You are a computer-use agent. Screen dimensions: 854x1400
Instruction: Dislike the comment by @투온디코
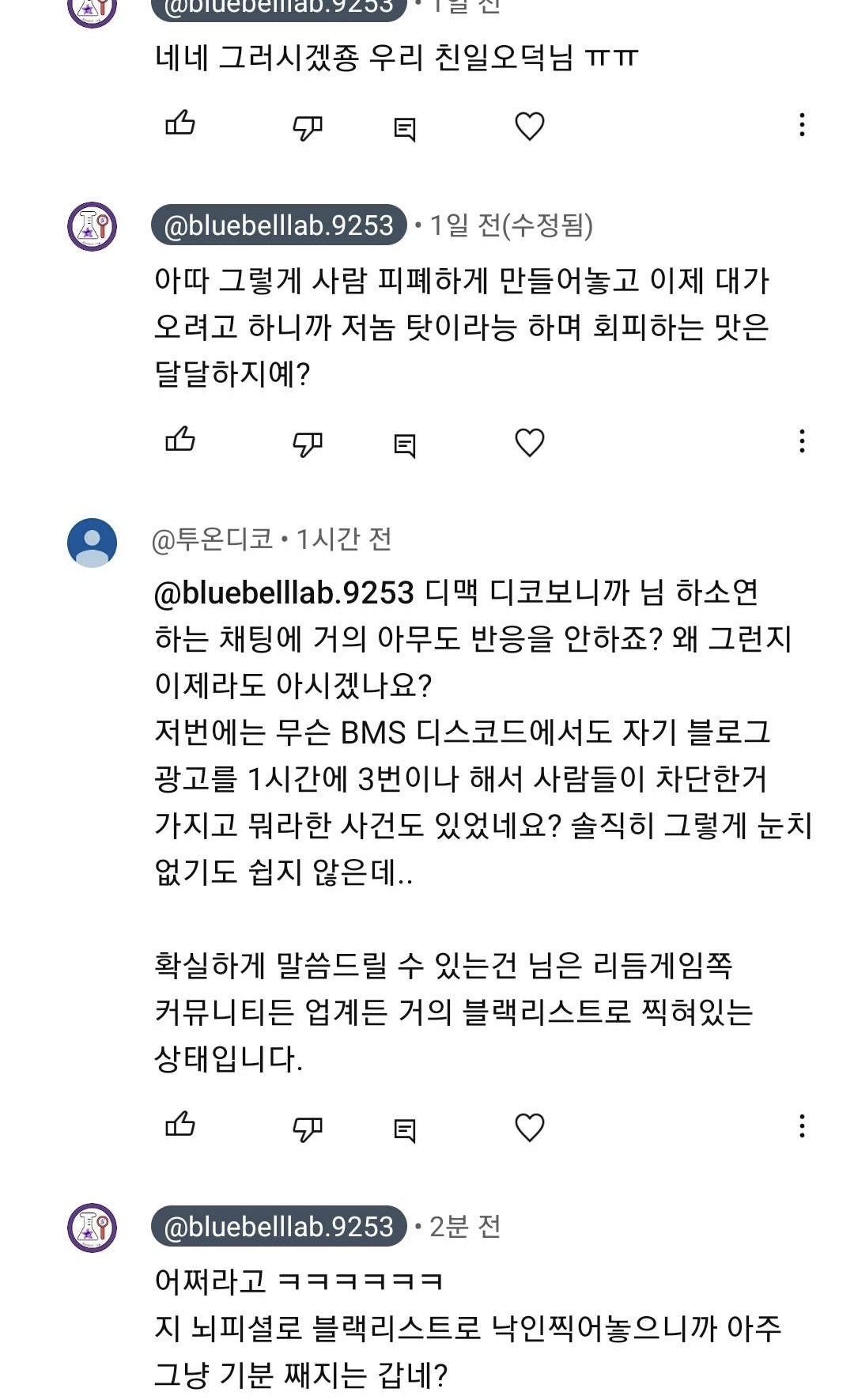(308, 1128)
